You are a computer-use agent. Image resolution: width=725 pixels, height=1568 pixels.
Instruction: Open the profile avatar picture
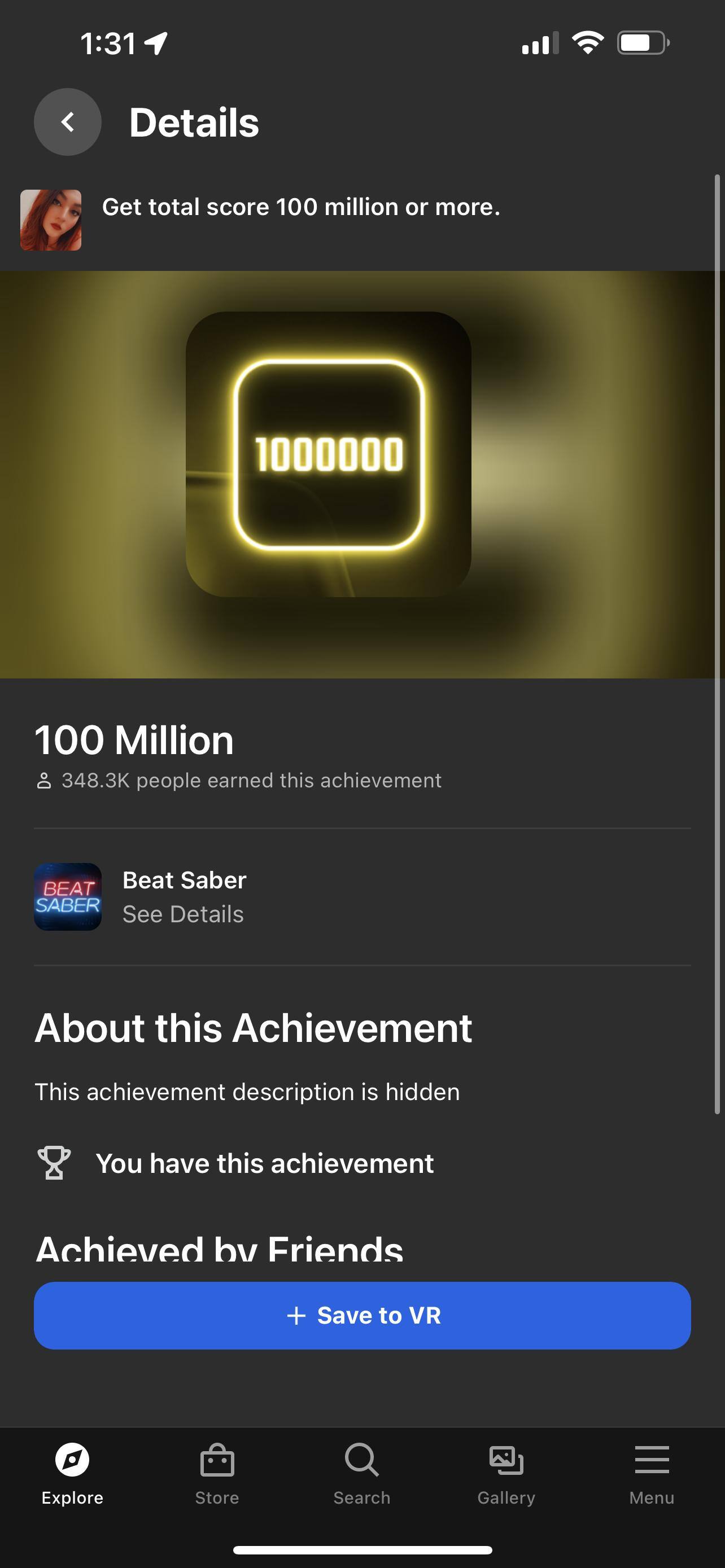(x=50, y=220)
